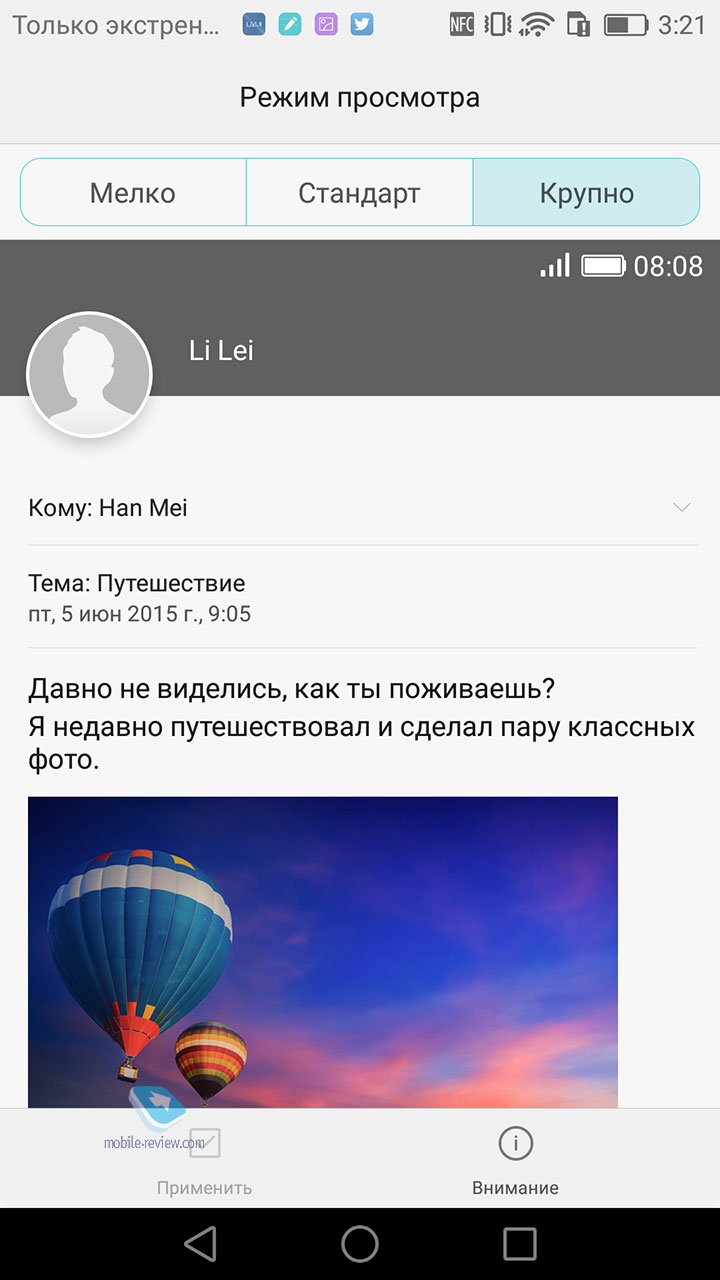Viewport: 720px width, 1280px height.
Task: Go back with the system back button
Action: pyautogui.click(x=200, y=1243)
